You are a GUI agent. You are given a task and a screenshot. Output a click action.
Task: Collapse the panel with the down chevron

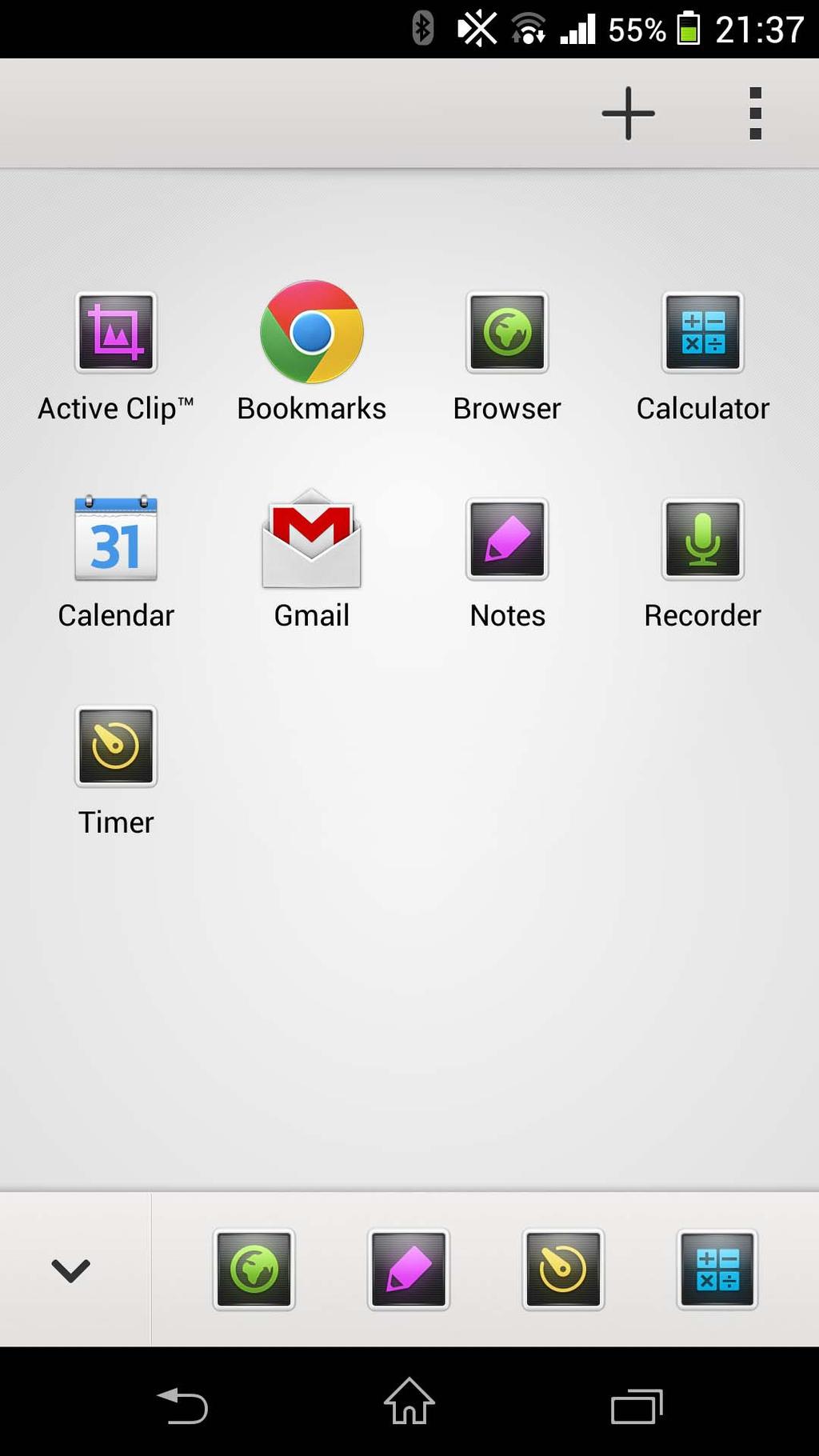[x=71, y=1270]
